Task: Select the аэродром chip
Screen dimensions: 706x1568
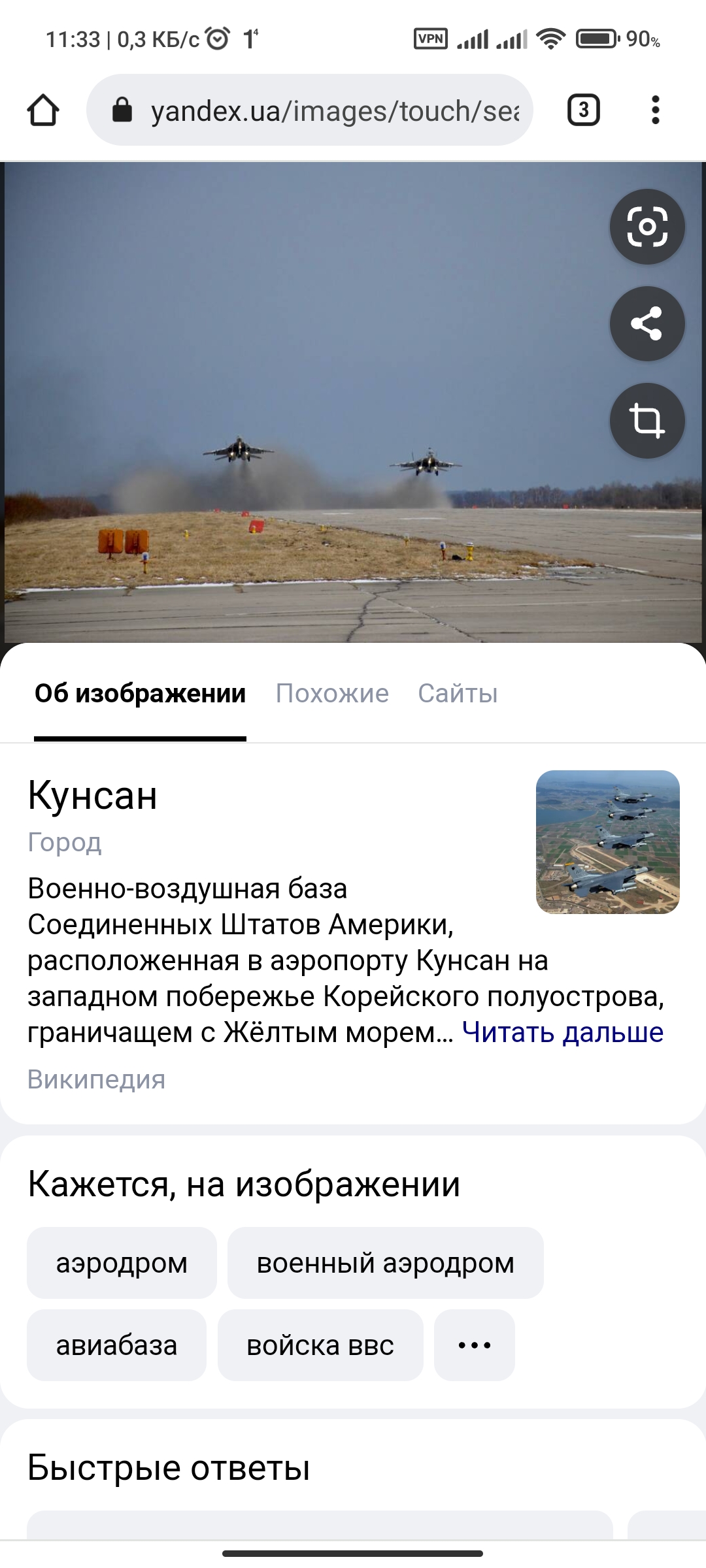Action: (122, 1263)
